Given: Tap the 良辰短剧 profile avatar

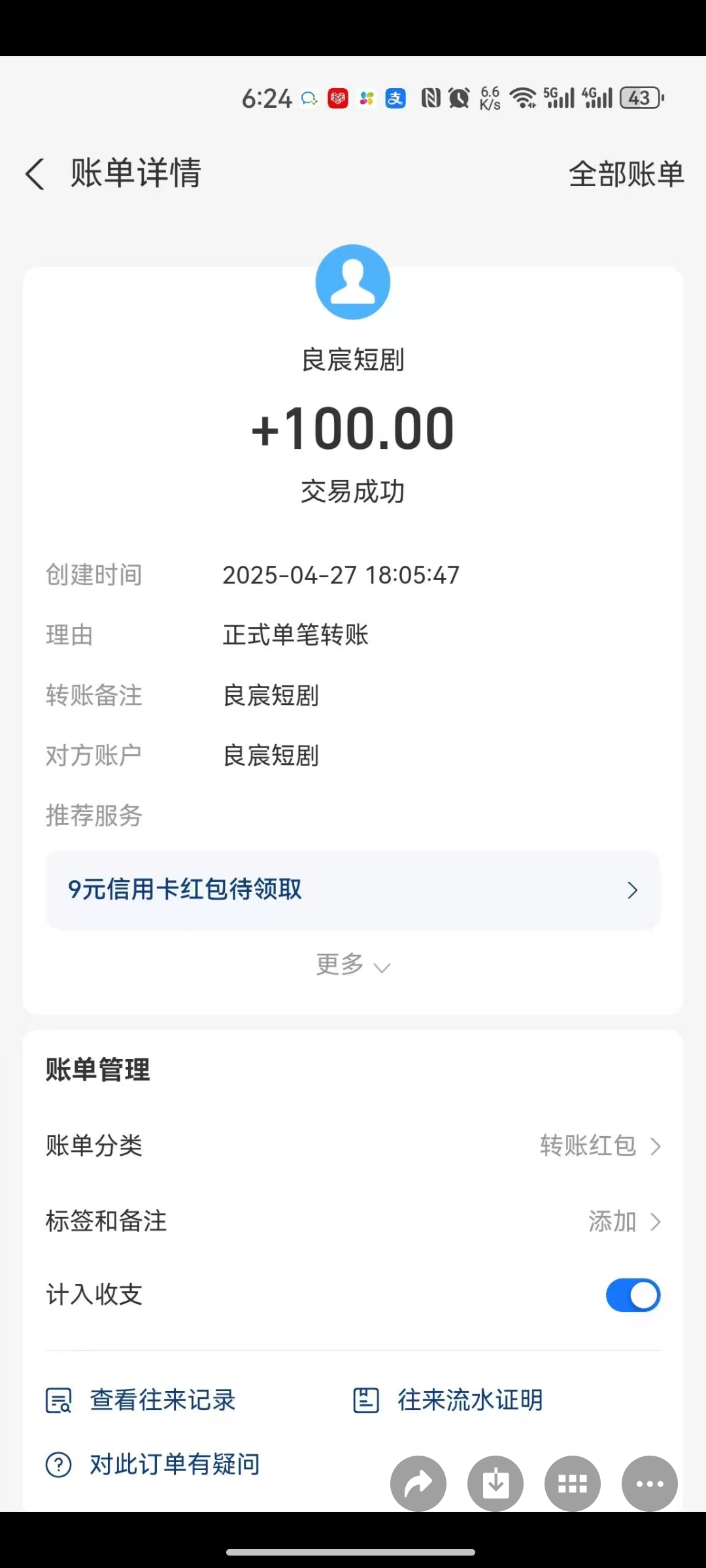Looking at the screenshot, I should (353, 282).
